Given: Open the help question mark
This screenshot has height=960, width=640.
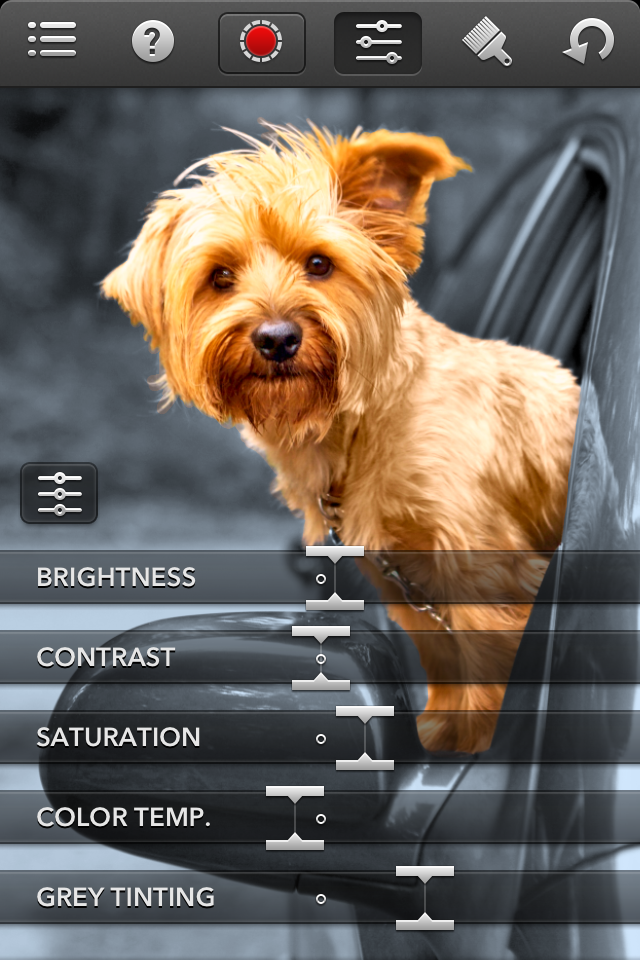Looking at the screenshot, I should tap(153, 42).
